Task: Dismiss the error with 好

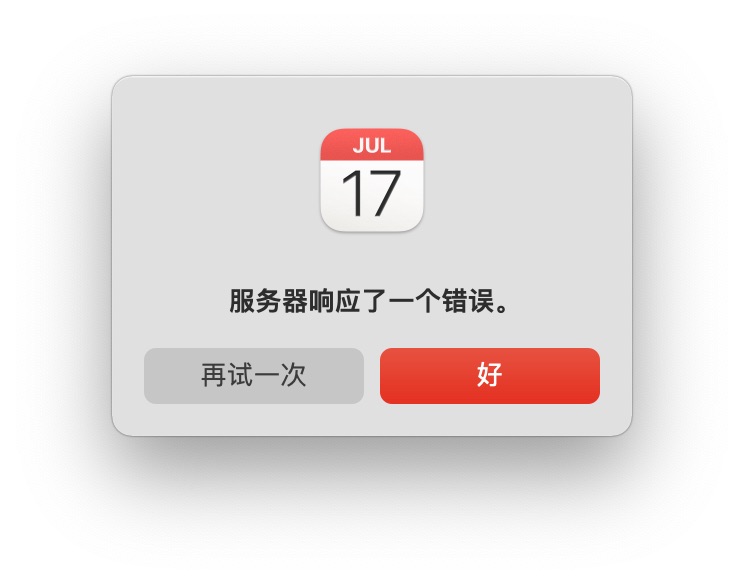Action: (x=489, y=376)
